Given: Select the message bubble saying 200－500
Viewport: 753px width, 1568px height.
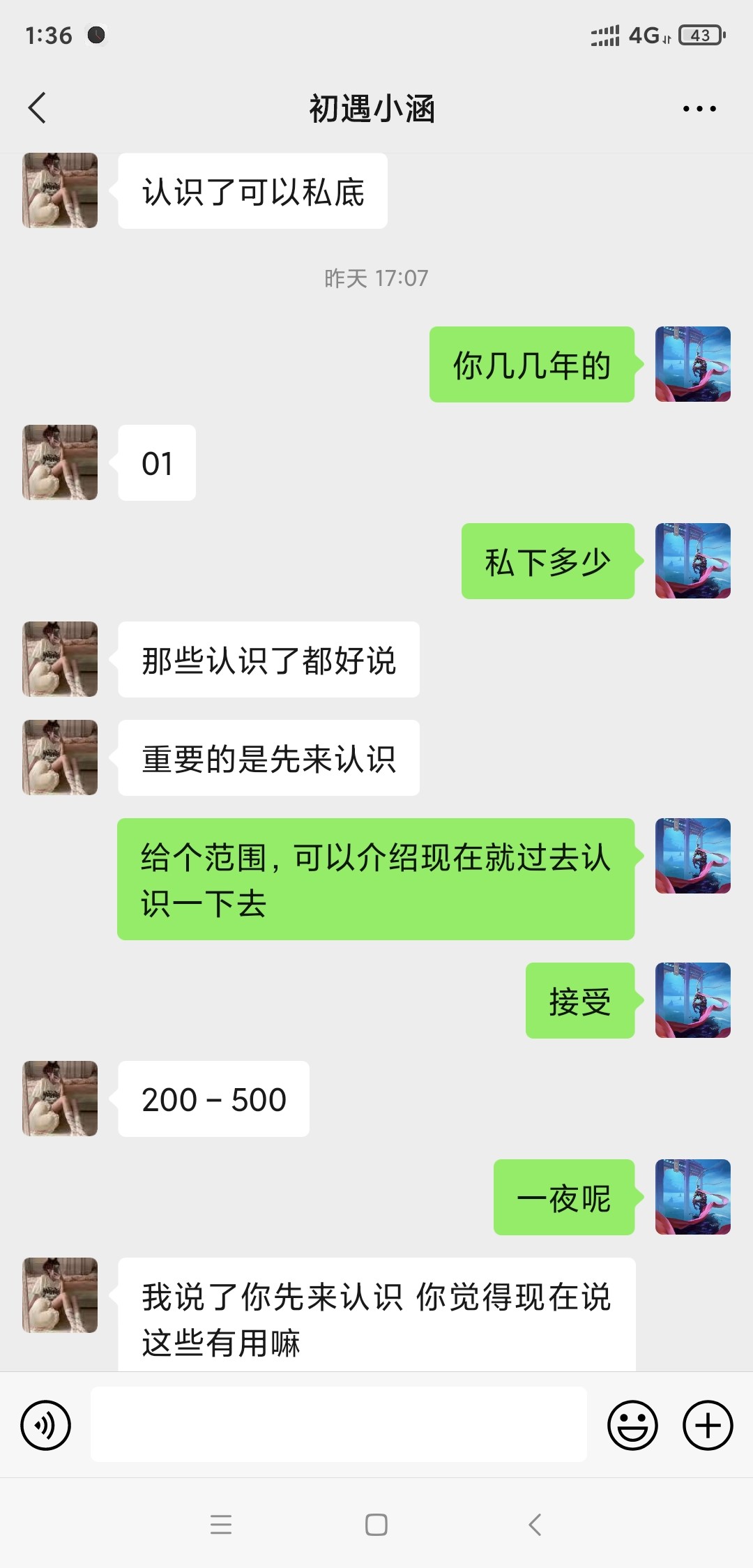Looking at the screenshot, I should 213,1099.
